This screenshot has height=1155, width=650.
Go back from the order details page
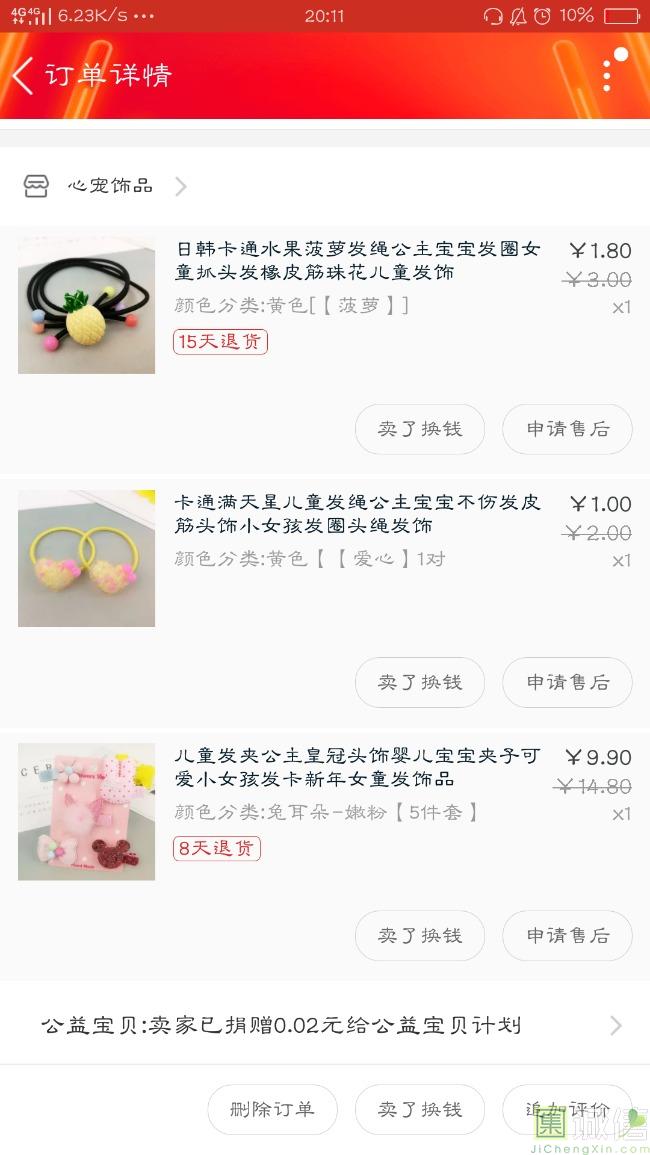[x=24, y=76]
